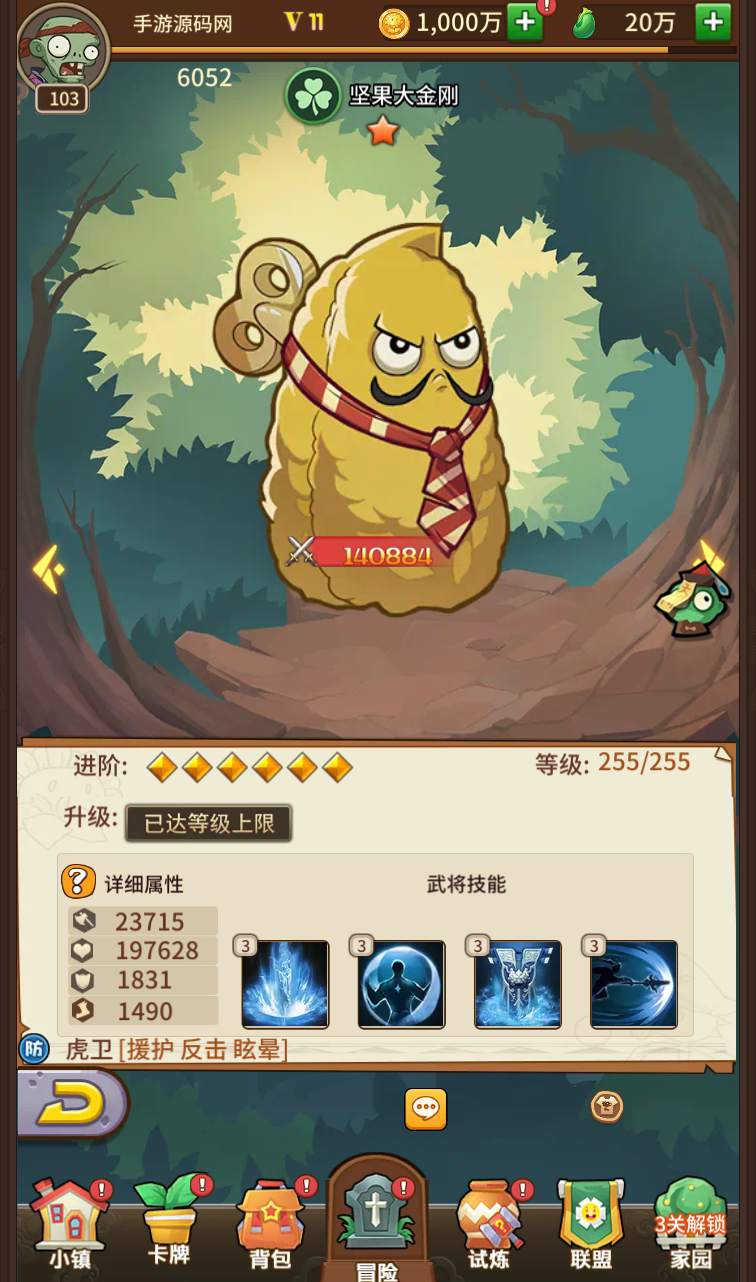756x1282 pixels.
Task: Open the chat bubble icon
Action: pos(426,1108)
